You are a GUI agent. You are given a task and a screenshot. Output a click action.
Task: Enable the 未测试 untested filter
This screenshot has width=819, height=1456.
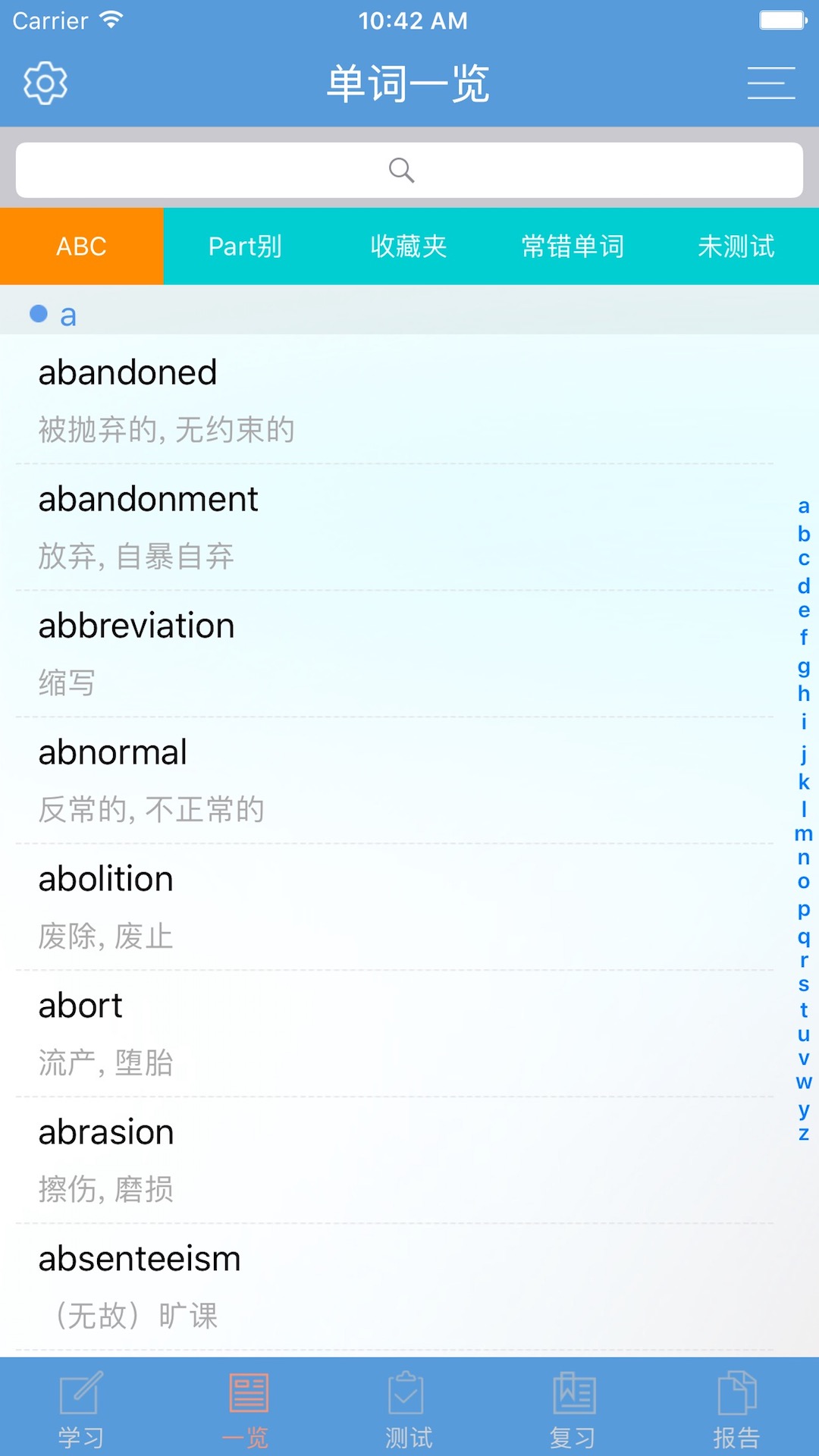[736, 246]
